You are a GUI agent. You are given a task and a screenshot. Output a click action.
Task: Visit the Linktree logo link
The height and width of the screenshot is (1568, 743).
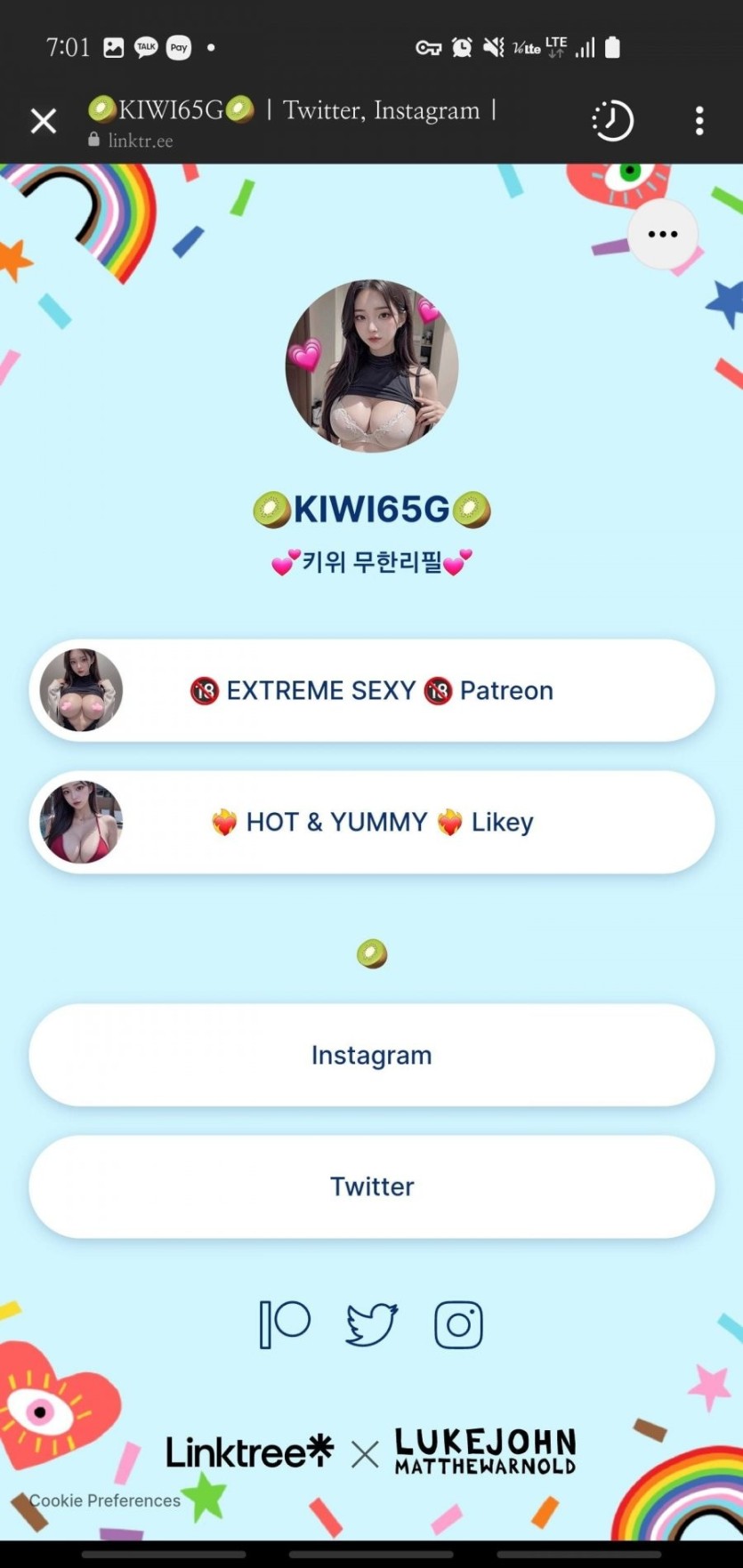[249, 1452]
